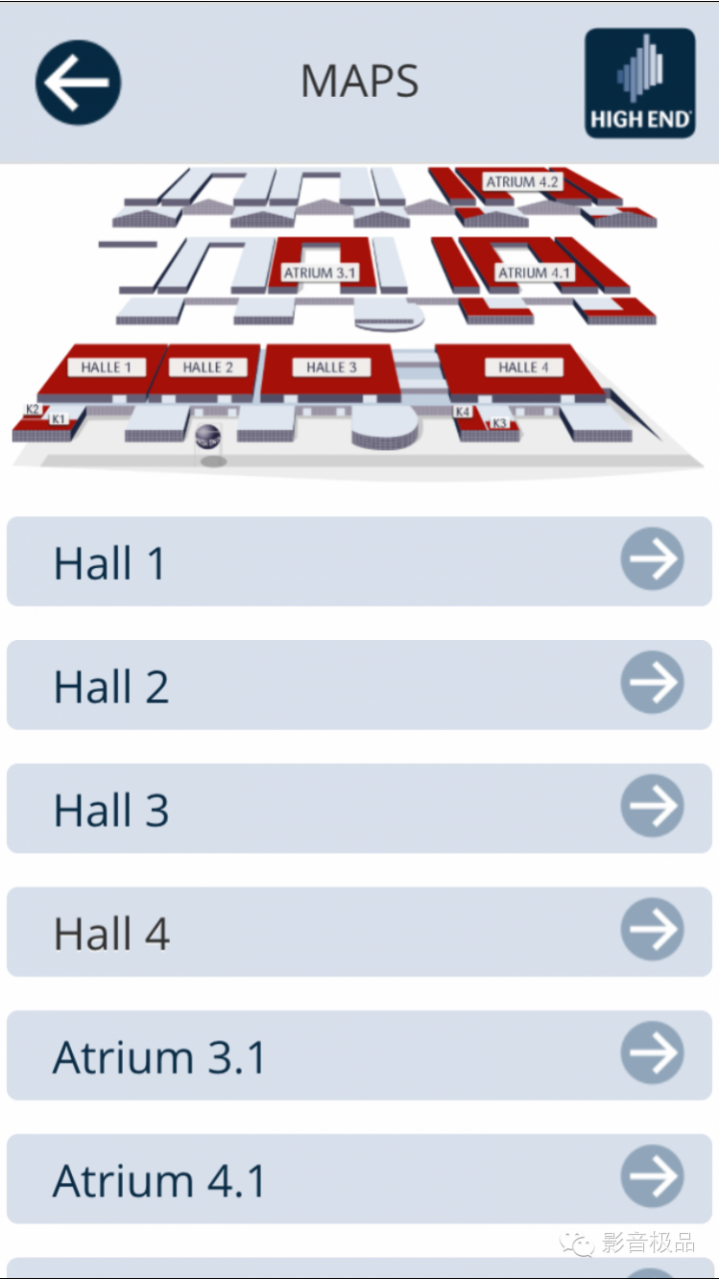
Task: View the Hall 4 map
Action: coord(359,933)
